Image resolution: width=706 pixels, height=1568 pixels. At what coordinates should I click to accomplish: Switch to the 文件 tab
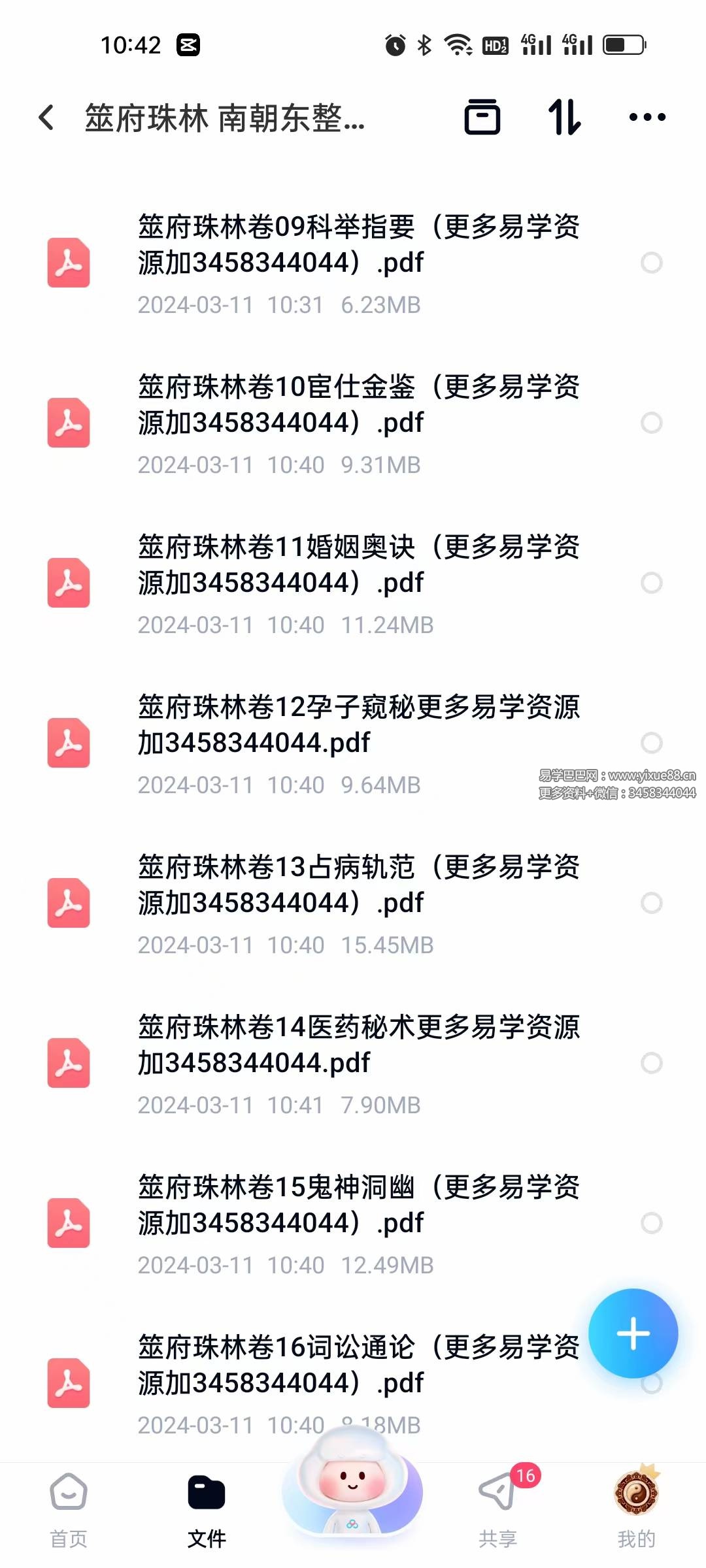pyautogui.click(x=207, y=1511)
